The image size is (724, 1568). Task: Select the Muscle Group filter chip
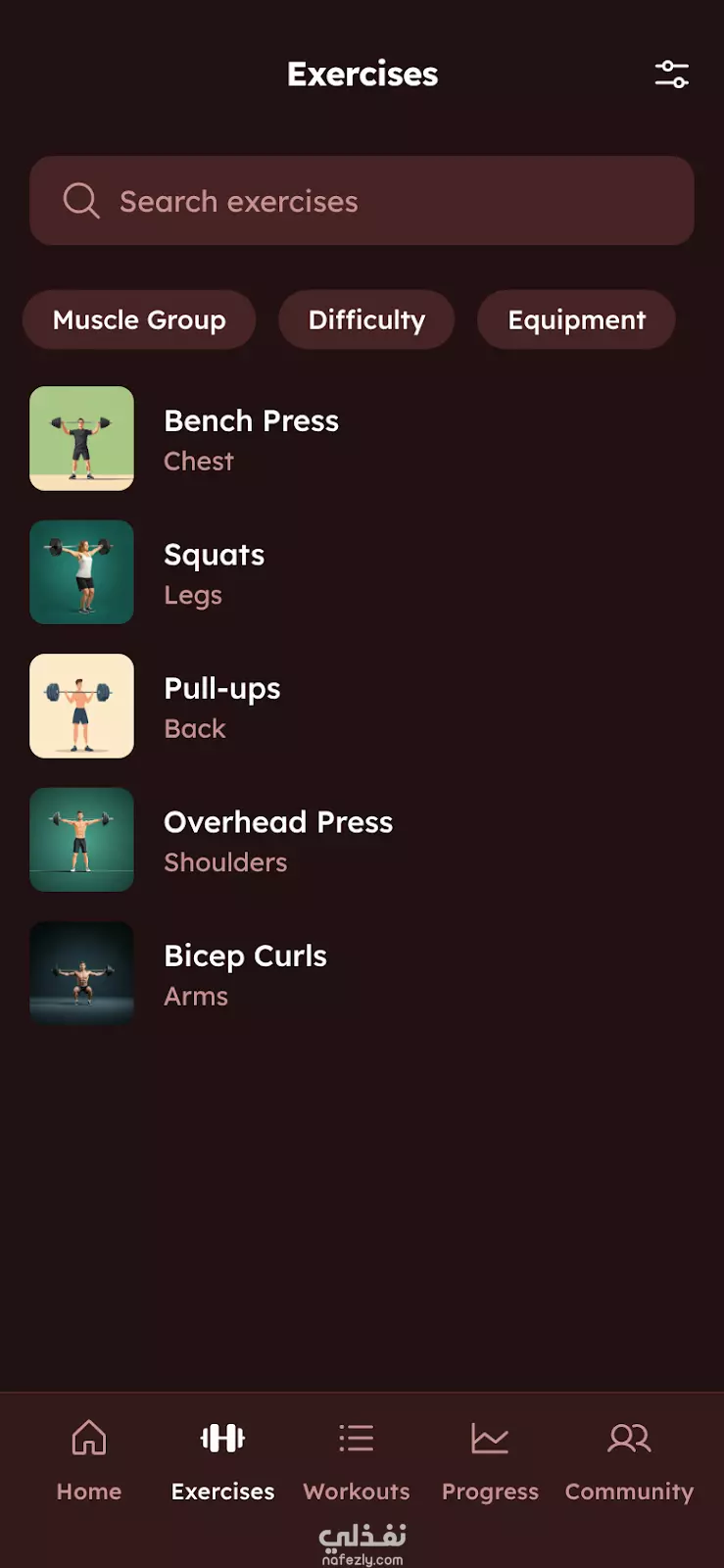tap(139, 319)
